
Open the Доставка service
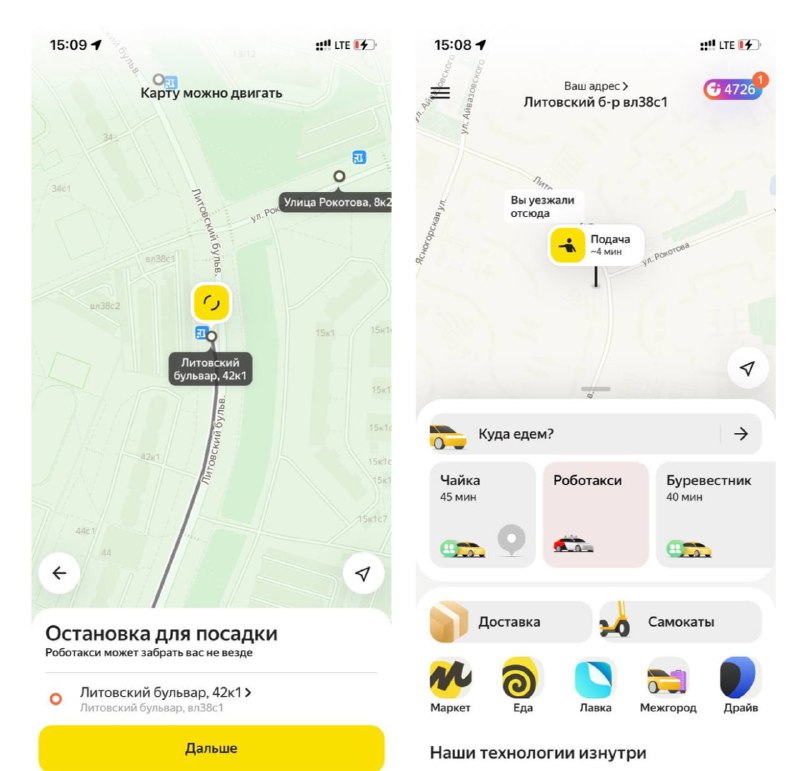coord(510,622)
